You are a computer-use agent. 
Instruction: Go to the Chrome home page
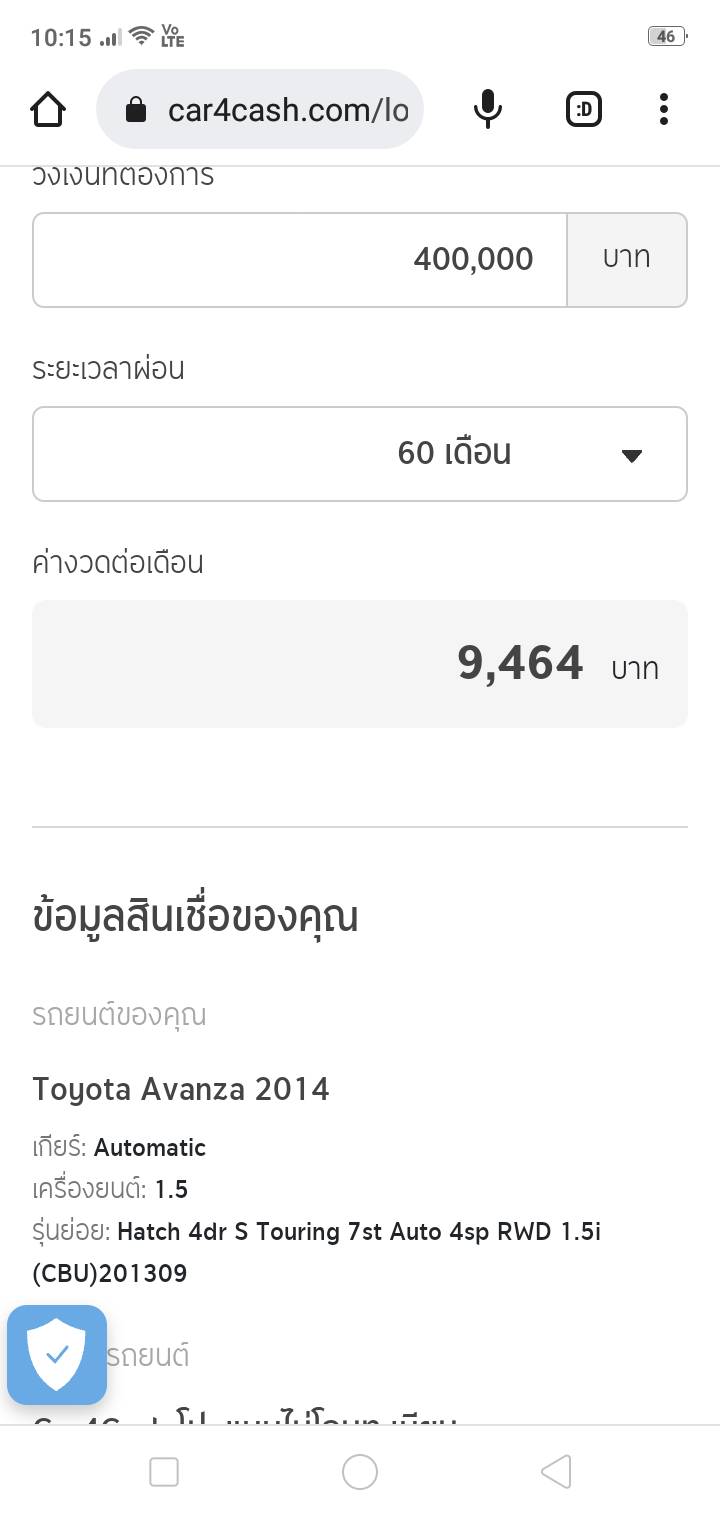(48, 109)
